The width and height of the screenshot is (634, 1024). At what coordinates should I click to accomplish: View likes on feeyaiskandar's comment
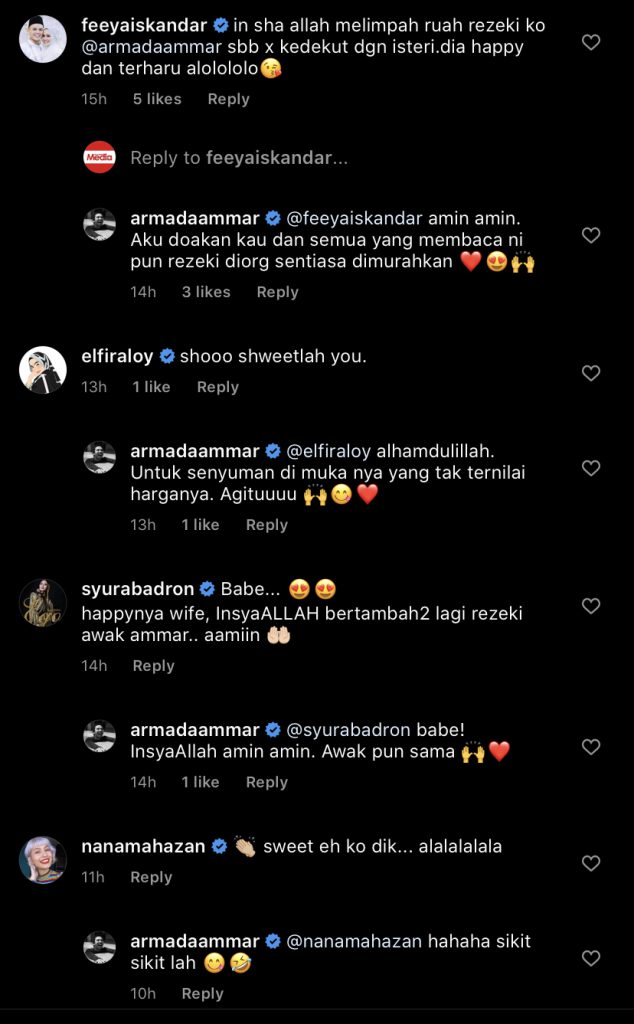click(x=157, y=99)
